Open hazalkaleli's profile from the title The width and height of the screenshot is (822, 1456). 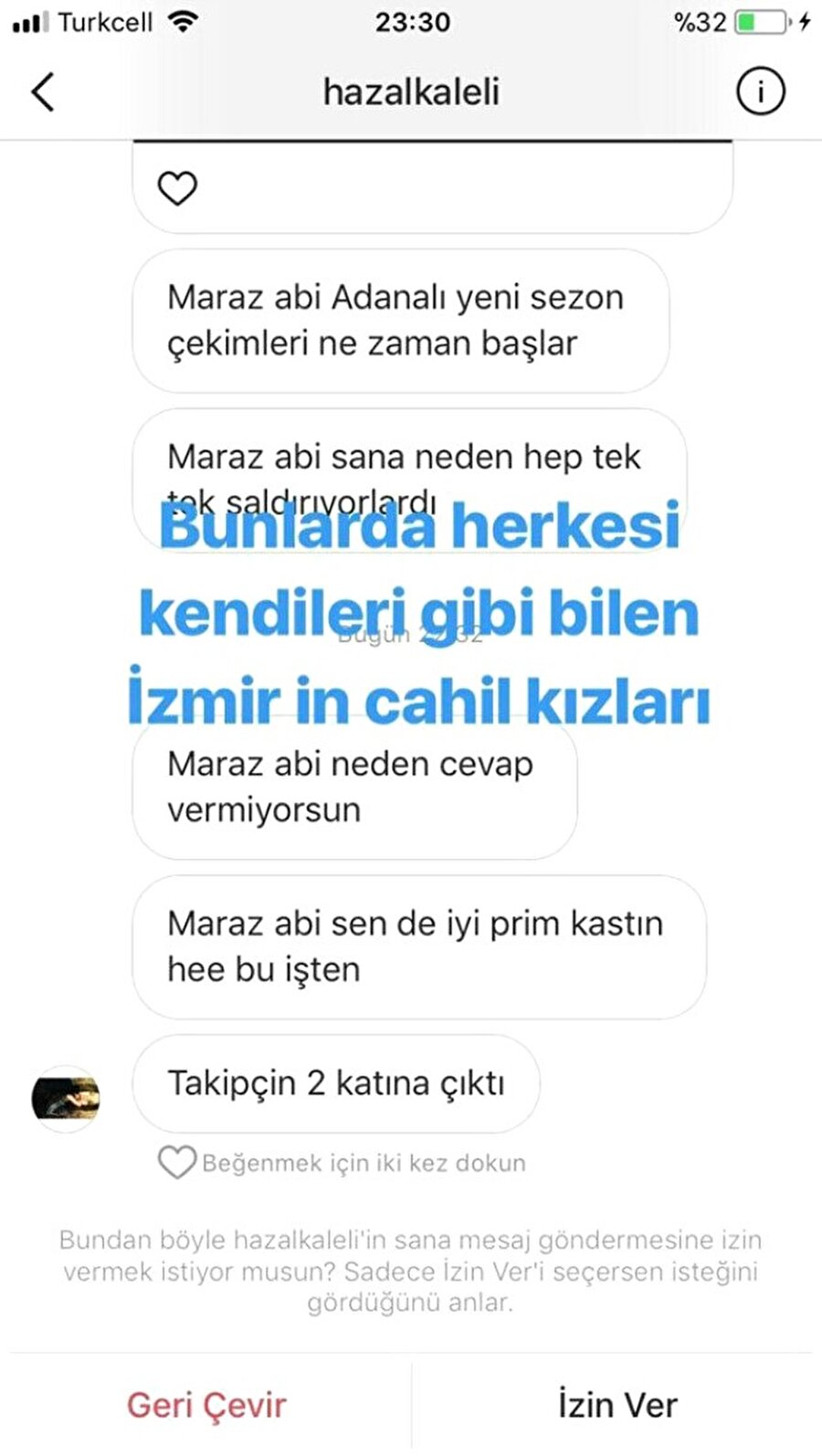click(411, 91)
